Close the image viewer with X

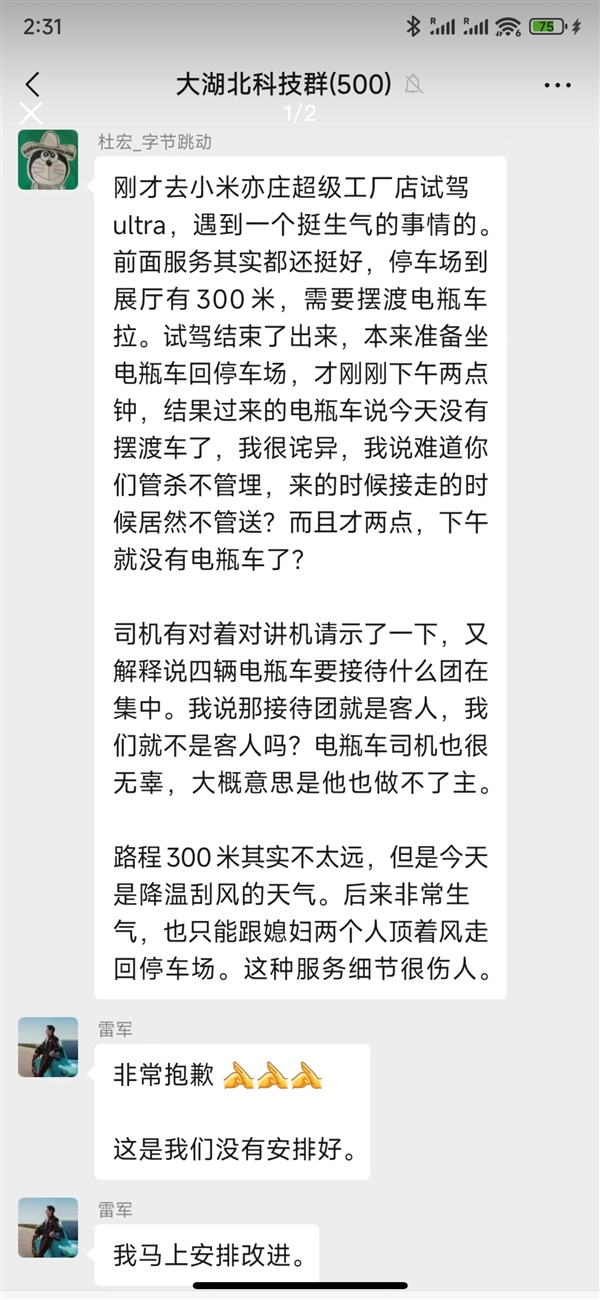(32, 114)
